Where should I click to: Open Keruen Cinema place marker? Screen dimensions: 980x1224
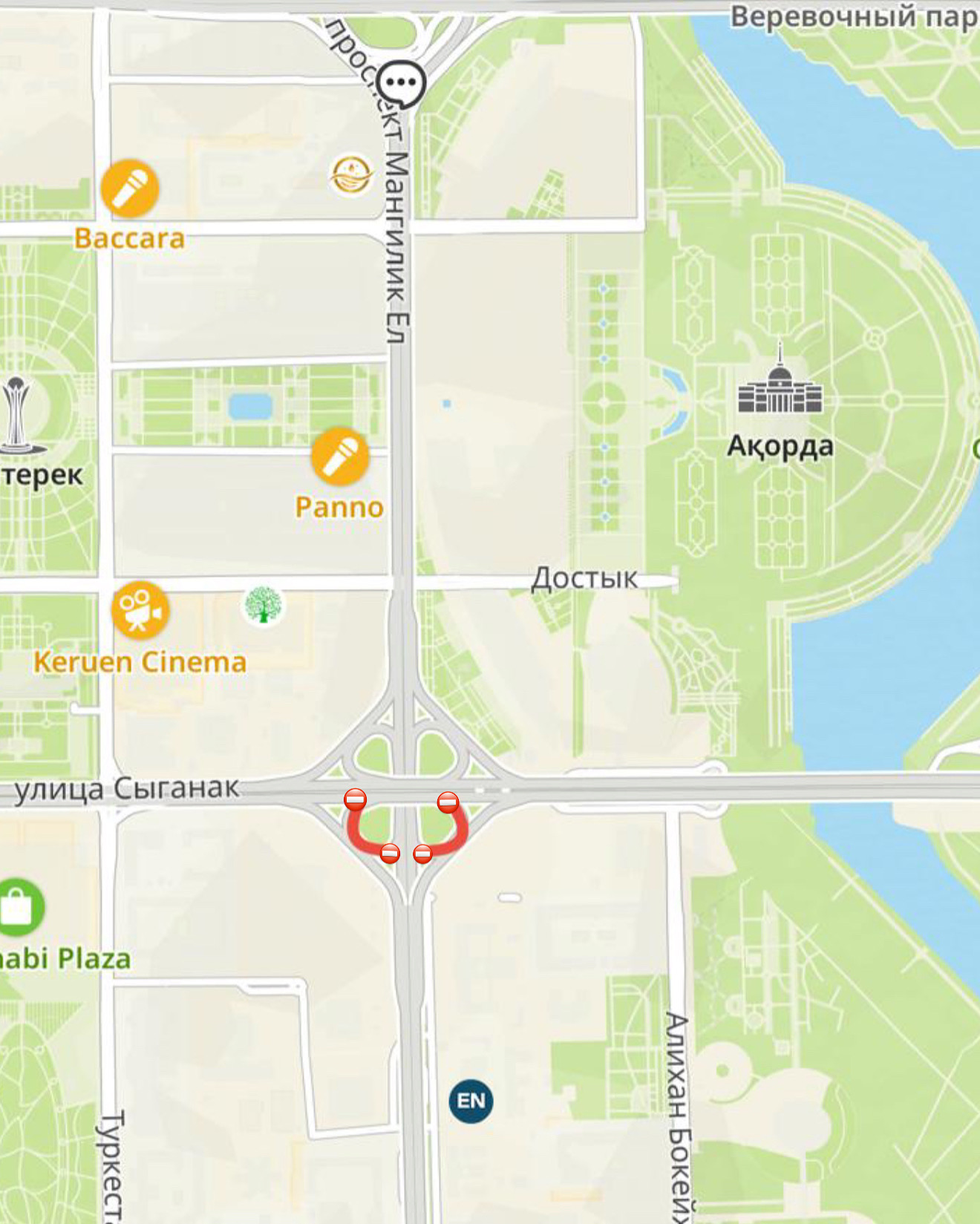coord(140,610)
